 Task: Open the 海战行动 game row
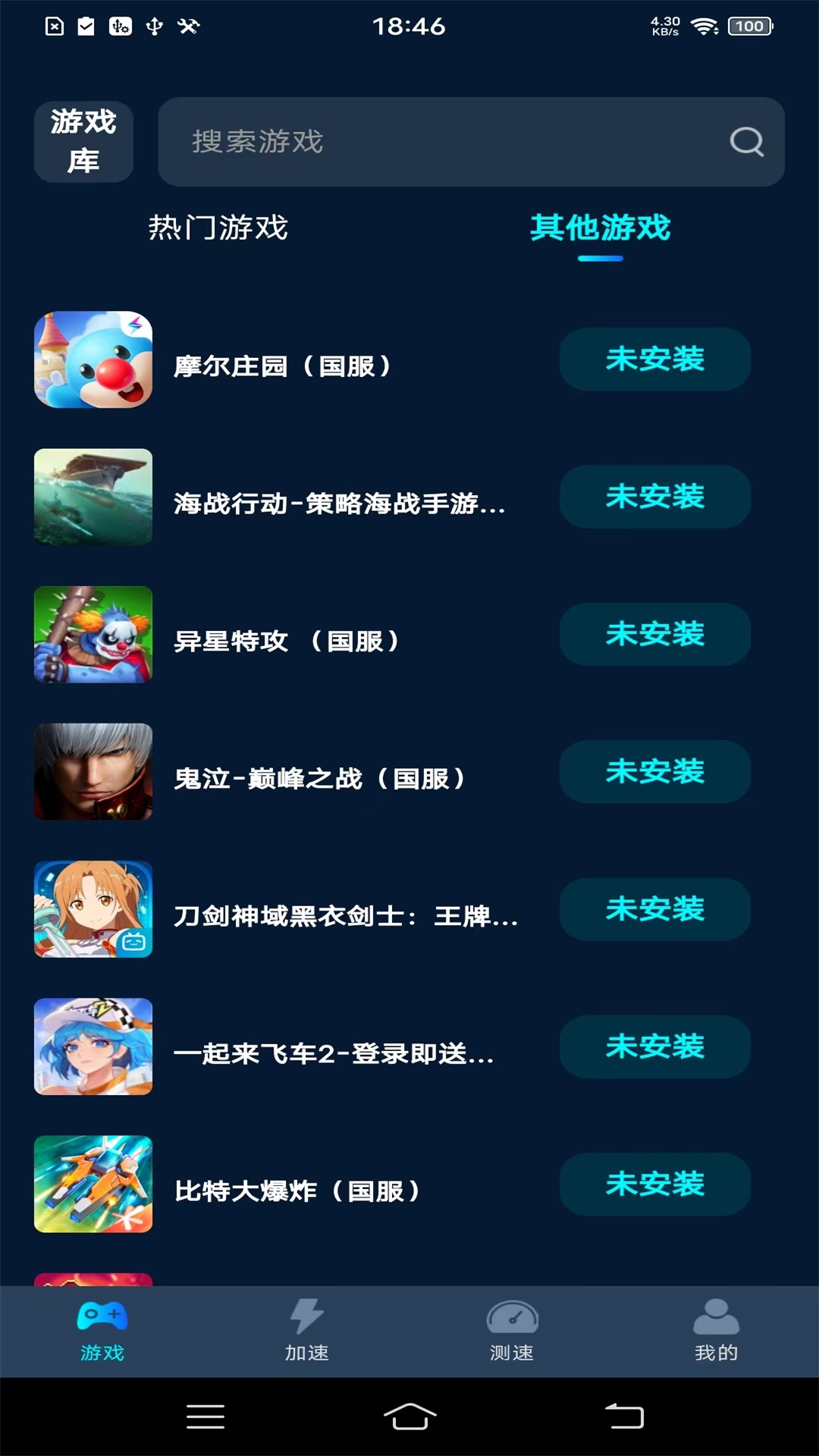click(338, 503)
